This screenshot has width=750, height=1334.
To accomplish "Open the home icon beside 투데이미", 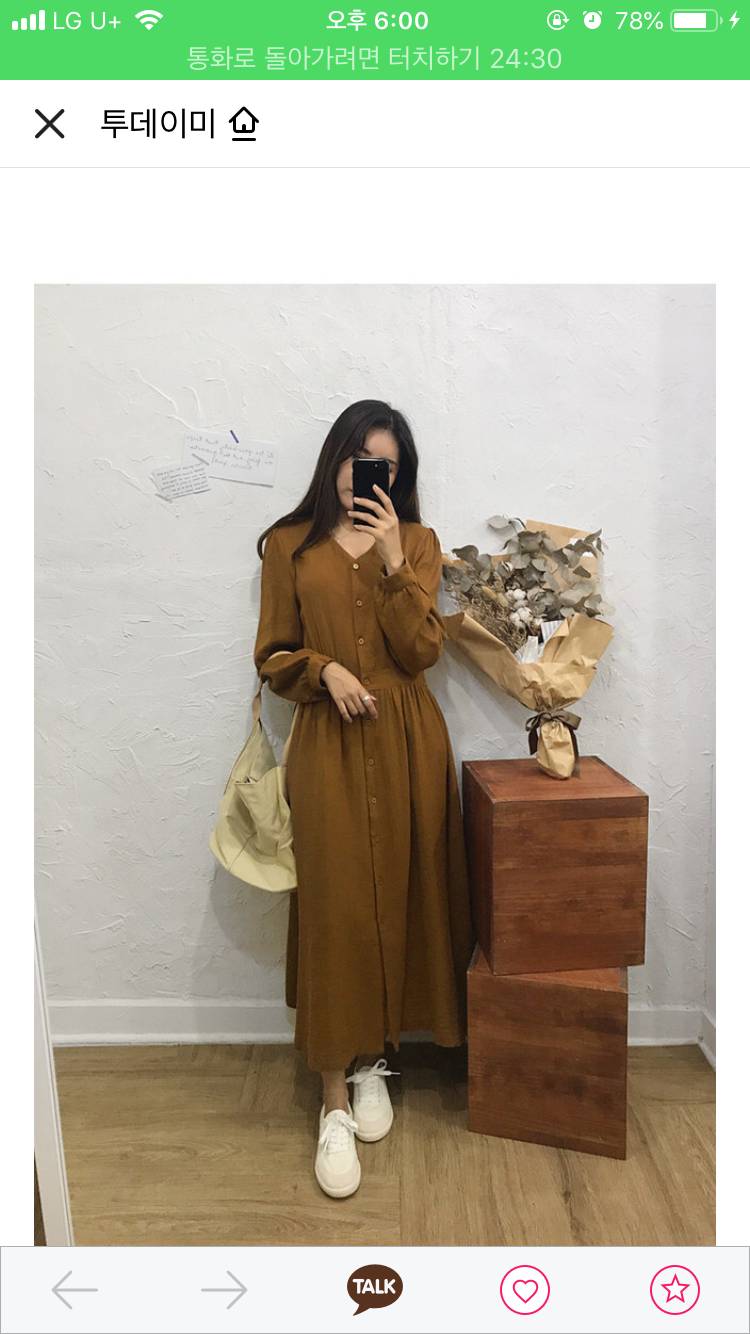I will click(243, 124).
